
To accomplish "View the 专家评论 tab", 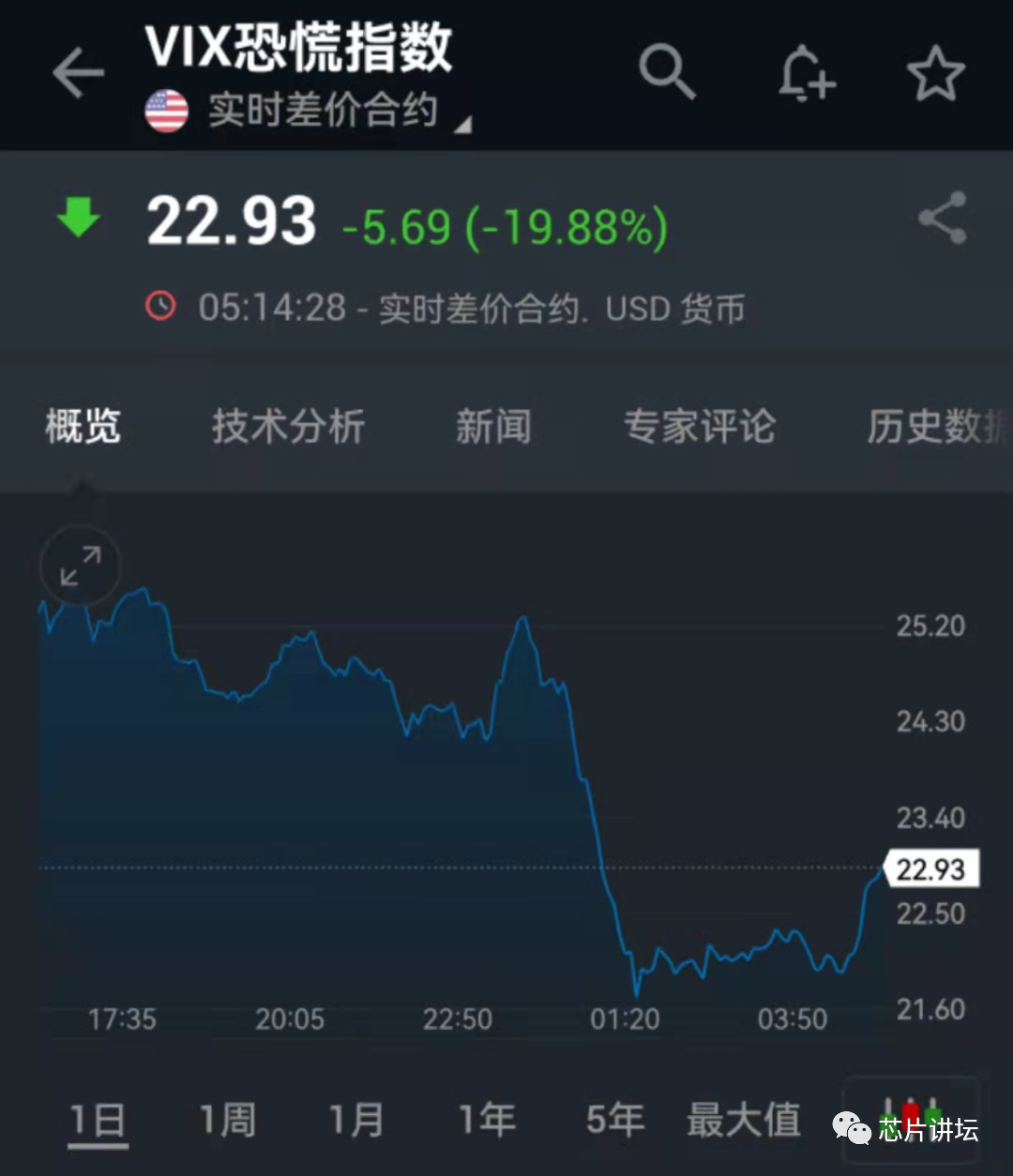I will [700, 427].
